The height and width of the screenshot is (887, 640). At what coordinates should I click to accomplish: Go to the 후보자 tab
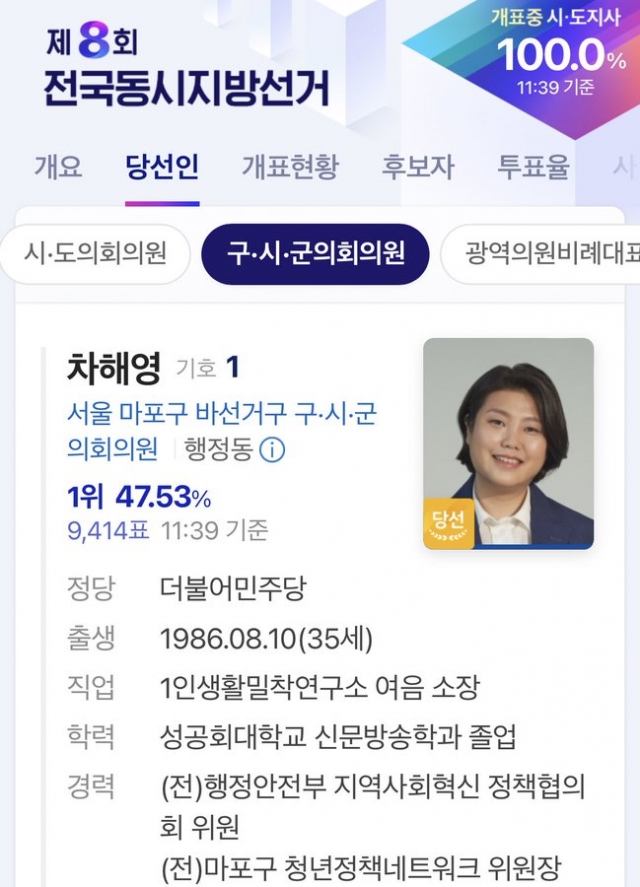[x=418, y=167]
